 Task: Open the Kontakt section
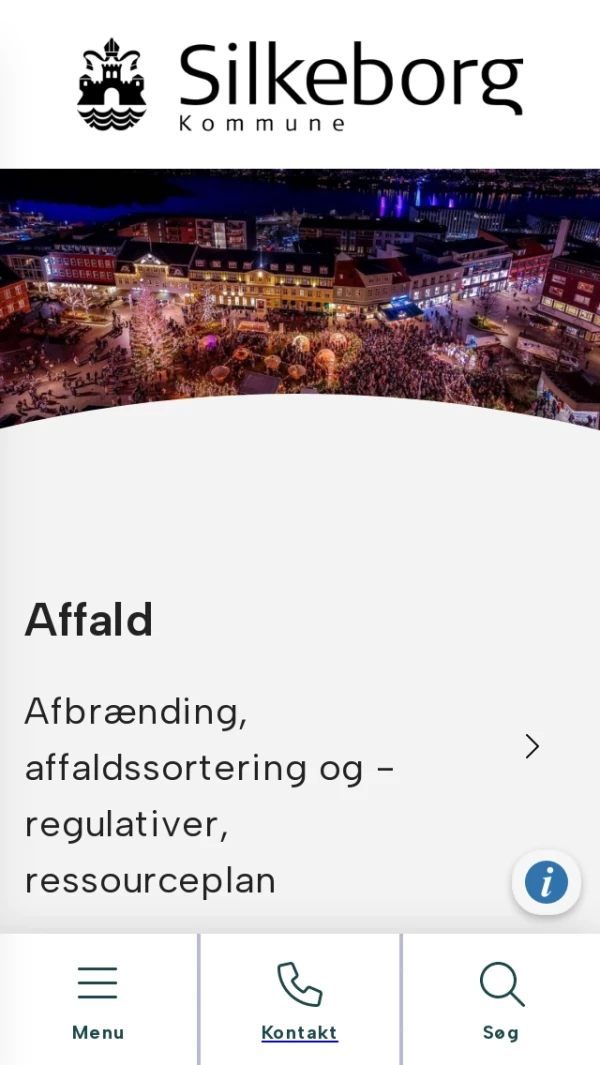[299, 1000]
